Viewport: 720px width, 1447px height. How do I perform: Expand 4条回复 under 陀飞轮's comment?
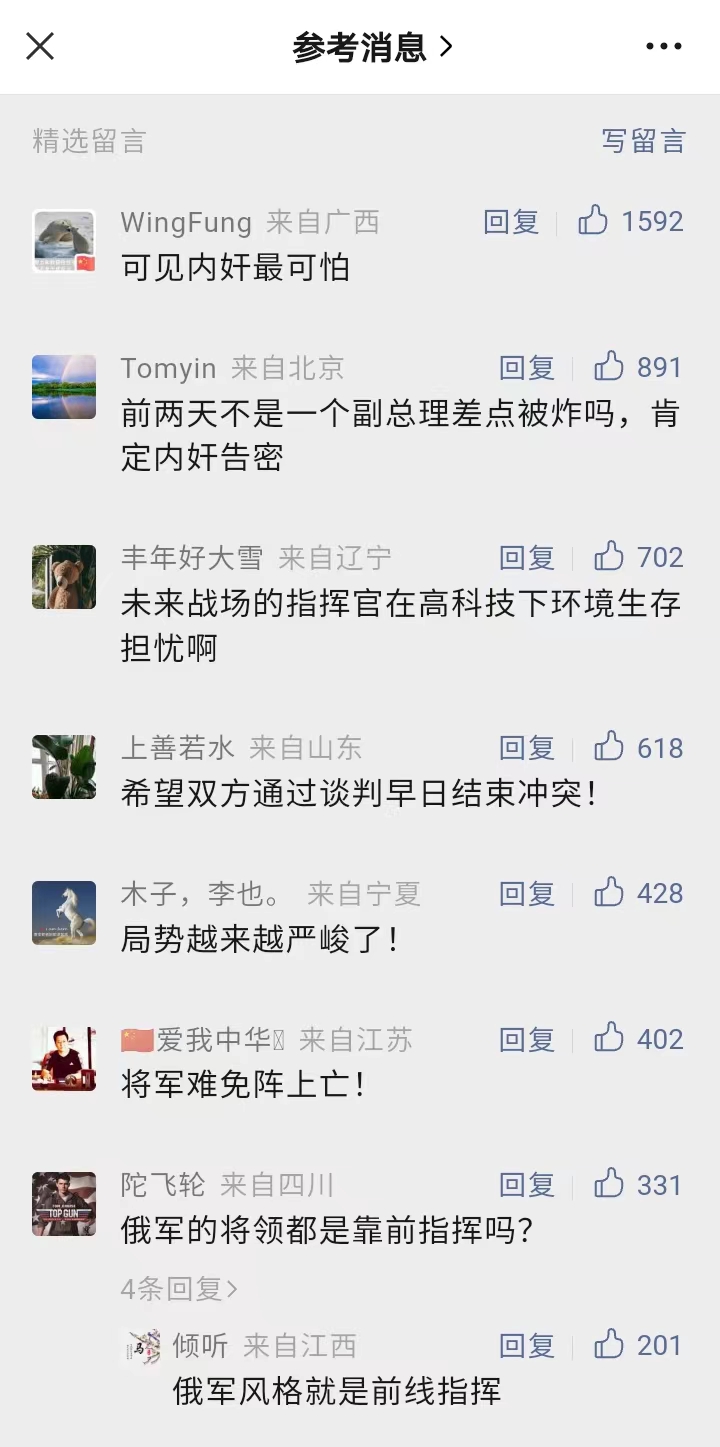[x=180, y=1289]
